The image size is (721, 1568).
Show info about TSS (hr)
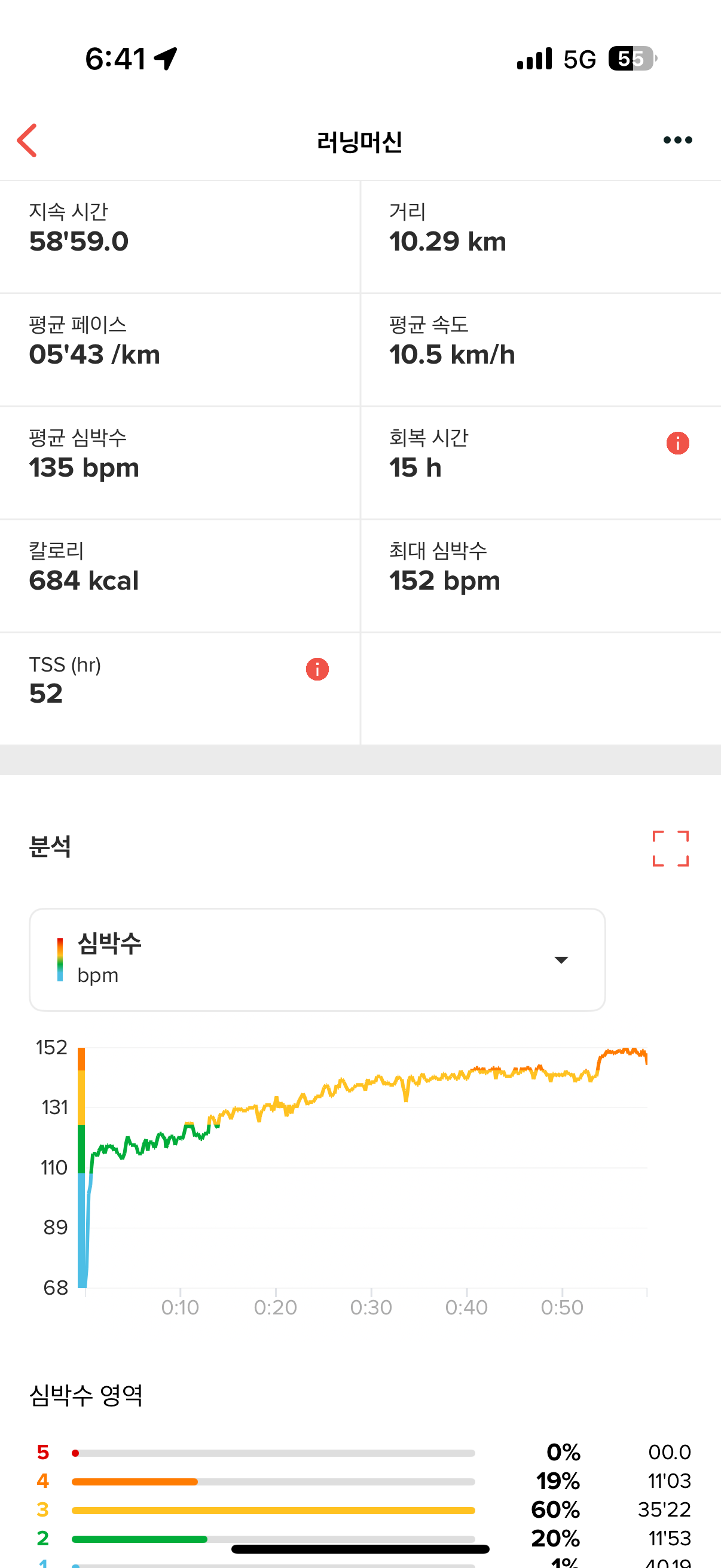[317, 669]
